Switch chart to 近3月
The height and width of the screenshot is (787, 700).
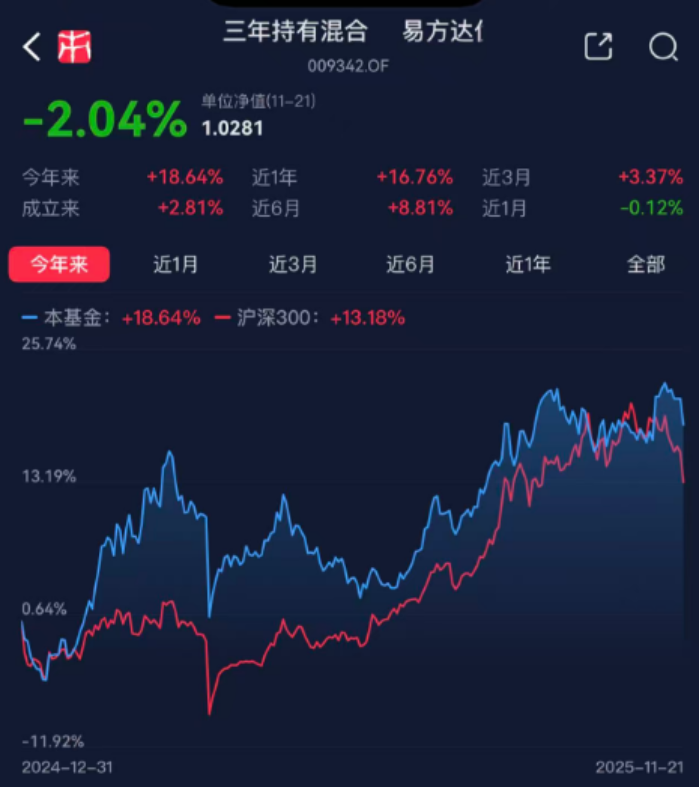tap(293, 264)
